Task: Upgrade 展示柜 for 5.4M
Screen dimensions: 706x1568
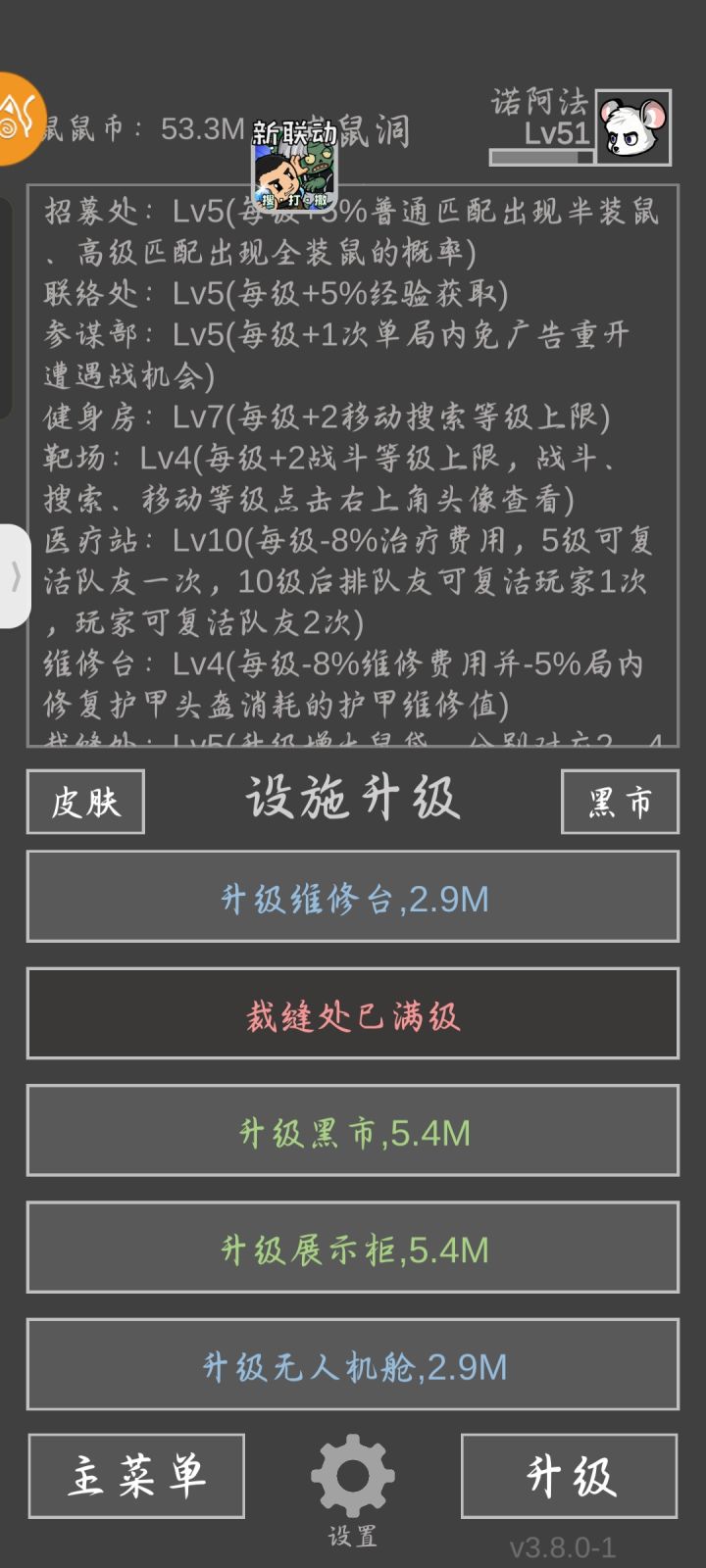Action: (x=353, y=1249)
